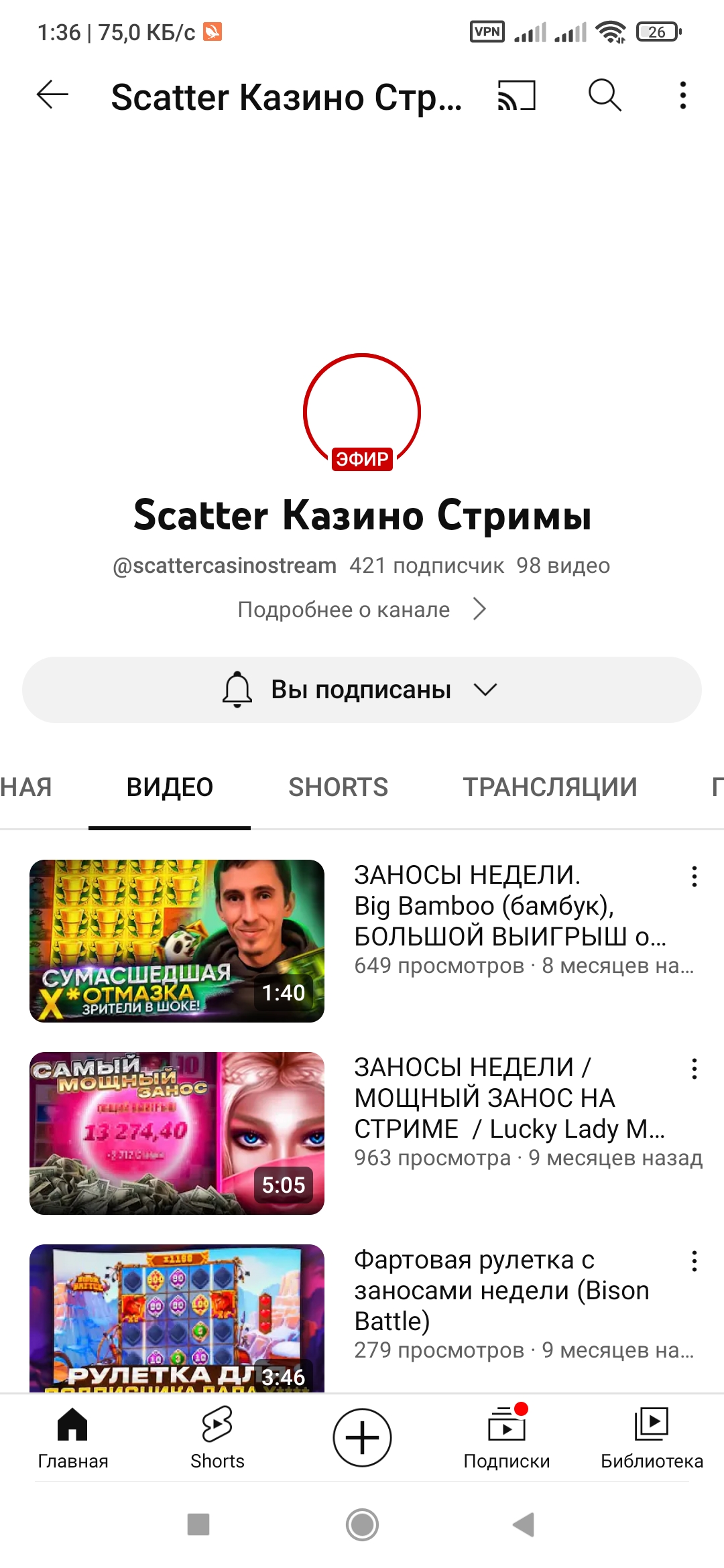724x1568 pixels.
Task: Open options for the Lucky Lady video
Action: click(695, 1069)
